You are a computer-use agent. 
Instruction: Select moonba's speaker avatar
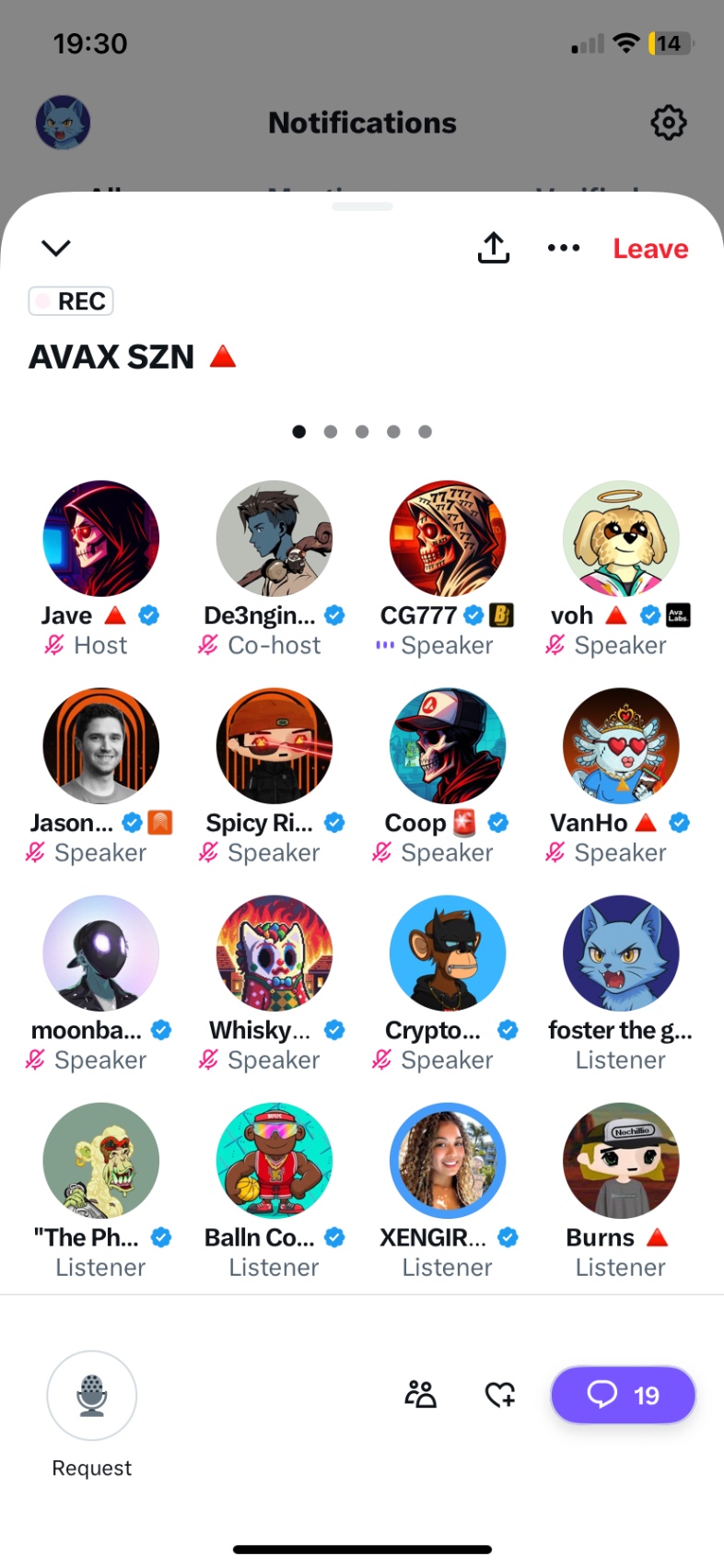(x=100, y=953)
